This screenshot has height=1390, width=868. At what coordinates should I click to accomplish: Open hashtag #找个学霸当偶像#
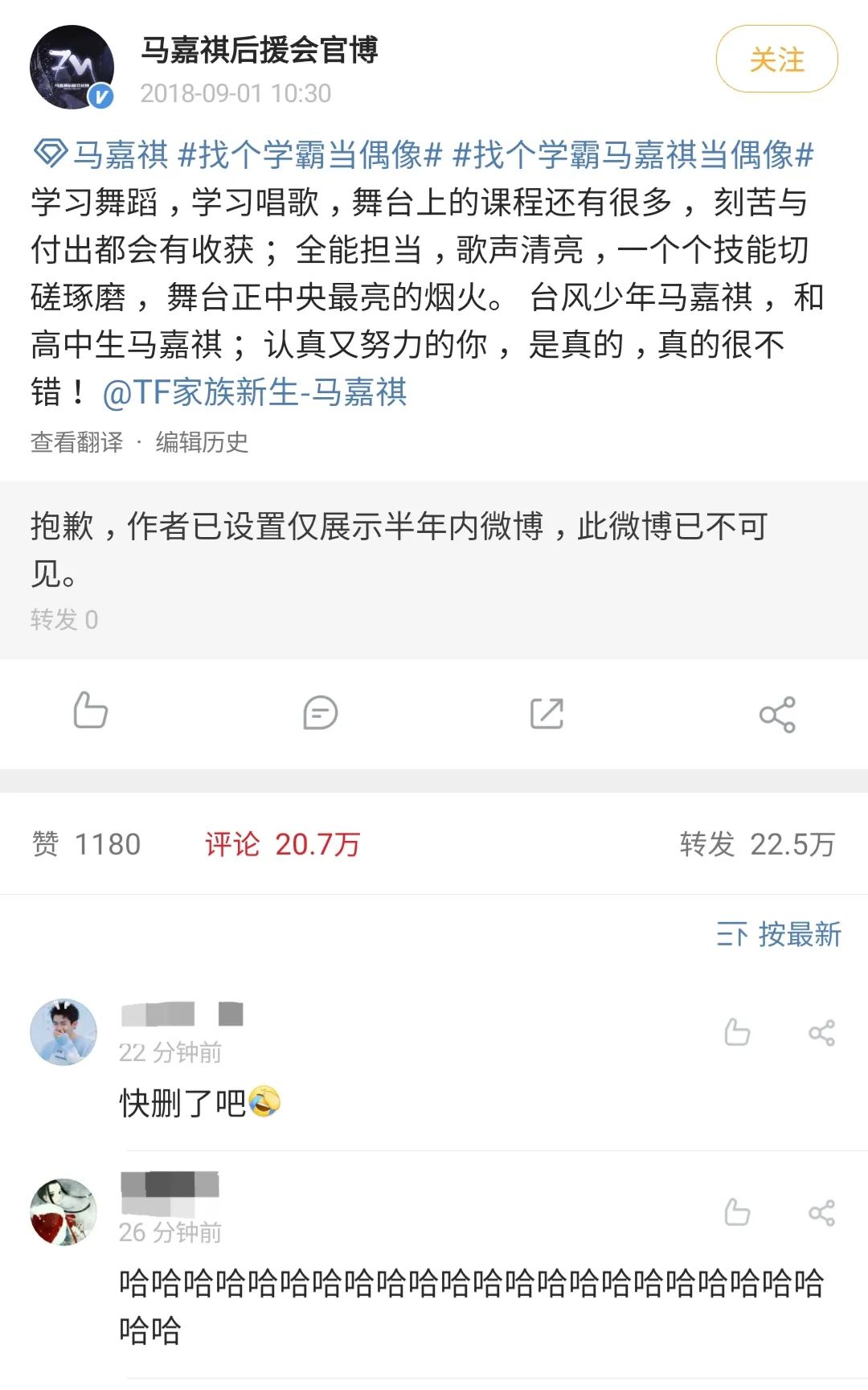pos(310,154)
